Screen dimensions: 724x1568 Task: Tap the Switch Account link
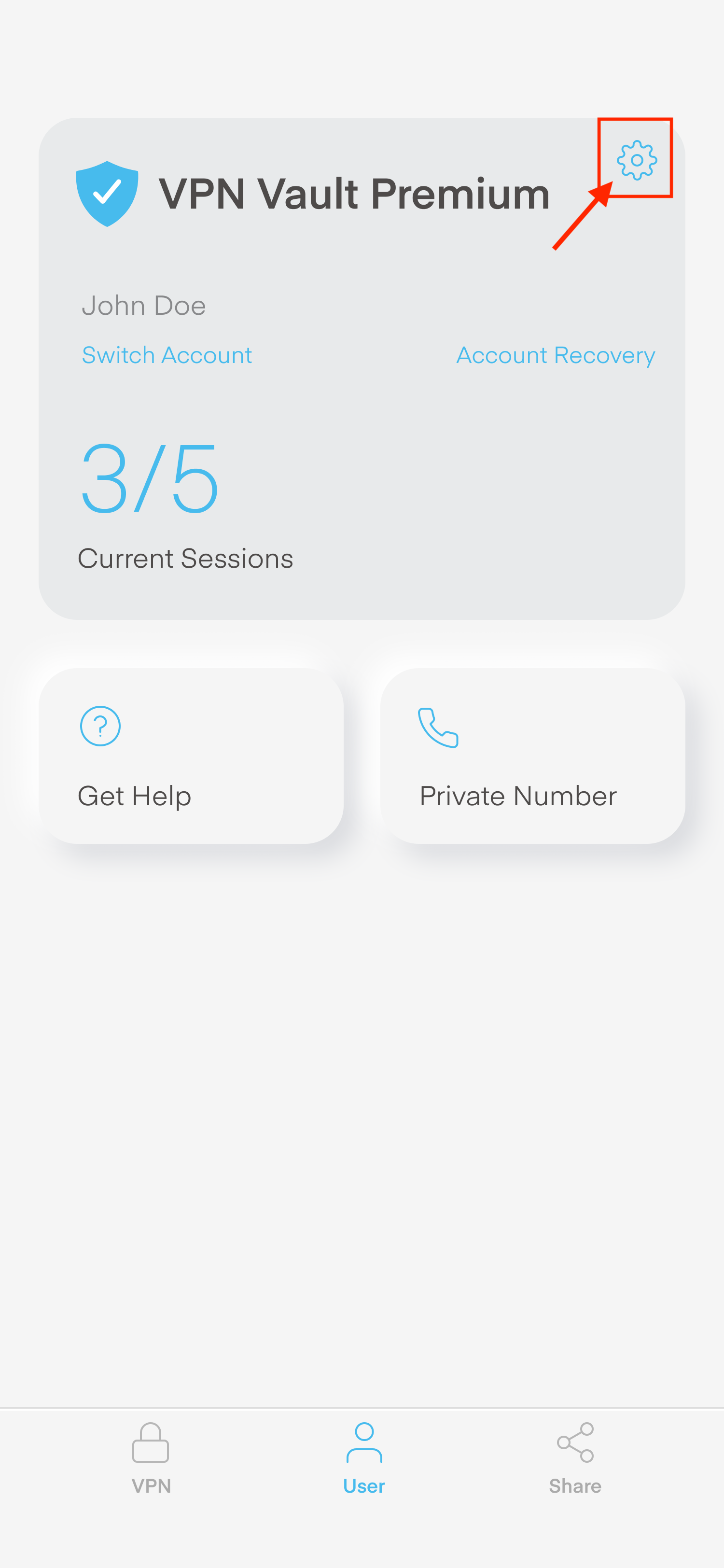pyautogui.click(x=167, y=355)
